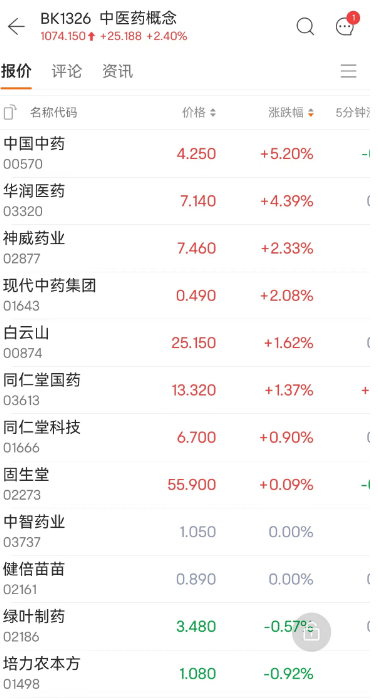Tap the floating share button
The width and height of the screenshot is (378, 699).
pos(312,632)
